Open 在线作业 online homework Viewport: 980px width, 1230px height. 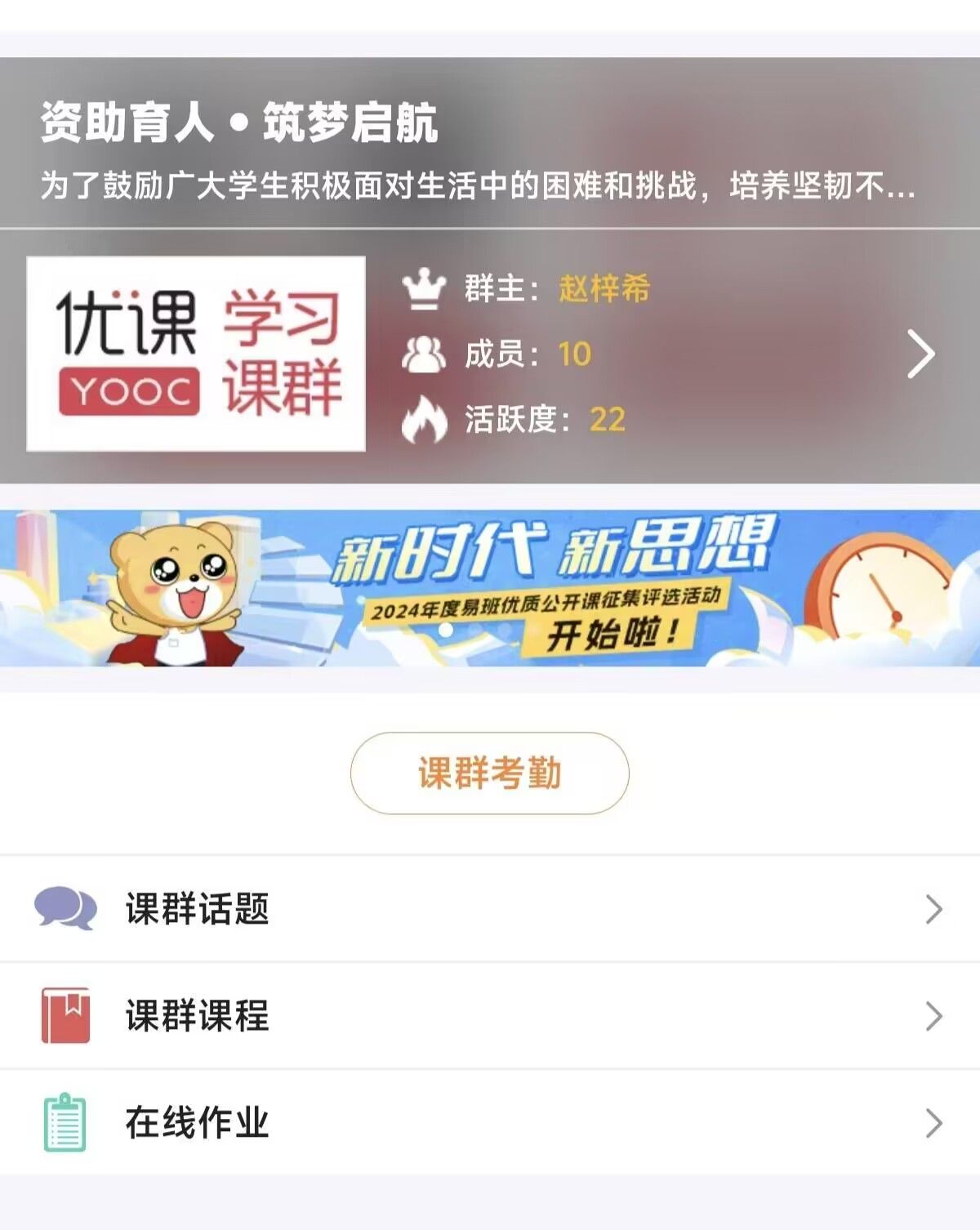tap(490, 1123)
